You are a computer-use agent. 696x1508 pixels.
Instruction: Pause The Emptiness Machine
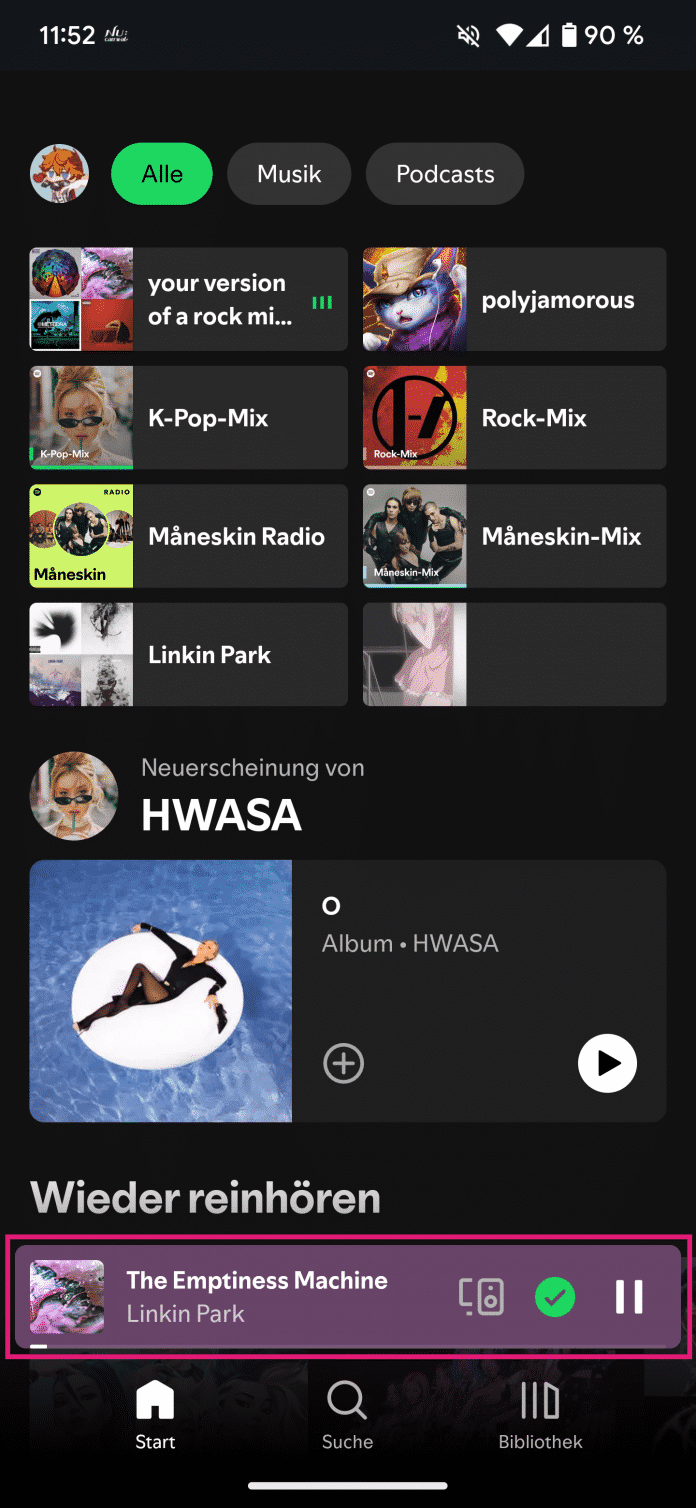pos(629,1297)
